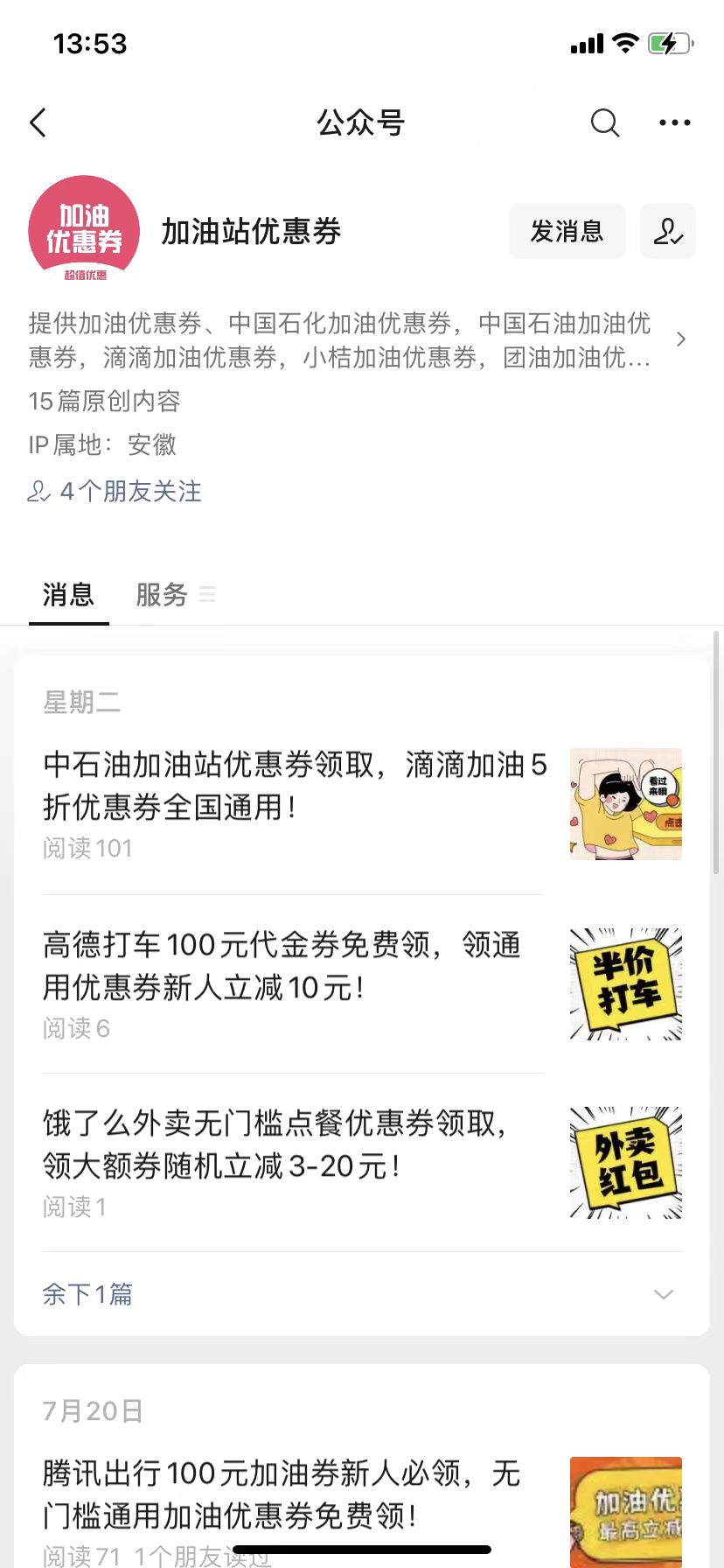This screenshot has width=724, height=1568.
Task: Open the 高德打车100元代金券 article
Action: tap(282, 966)
